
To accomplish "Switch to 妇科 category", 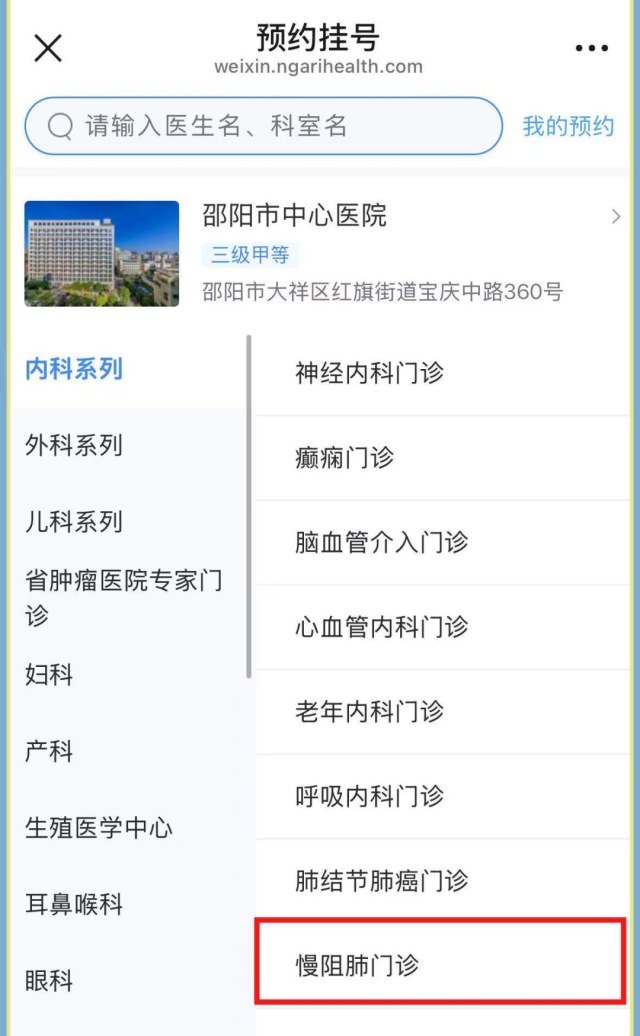I will coord(49,675).
